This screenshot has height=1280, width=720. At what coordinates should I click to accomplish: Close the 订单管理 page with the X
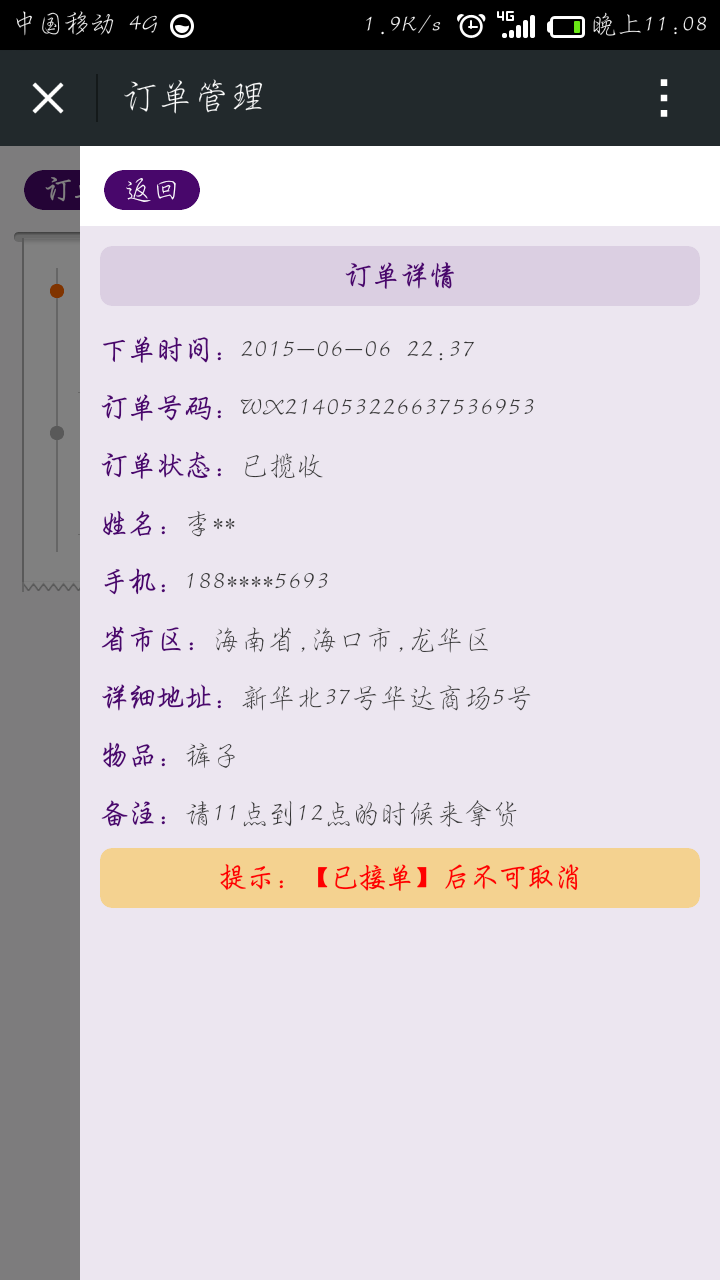pos(48,98)
